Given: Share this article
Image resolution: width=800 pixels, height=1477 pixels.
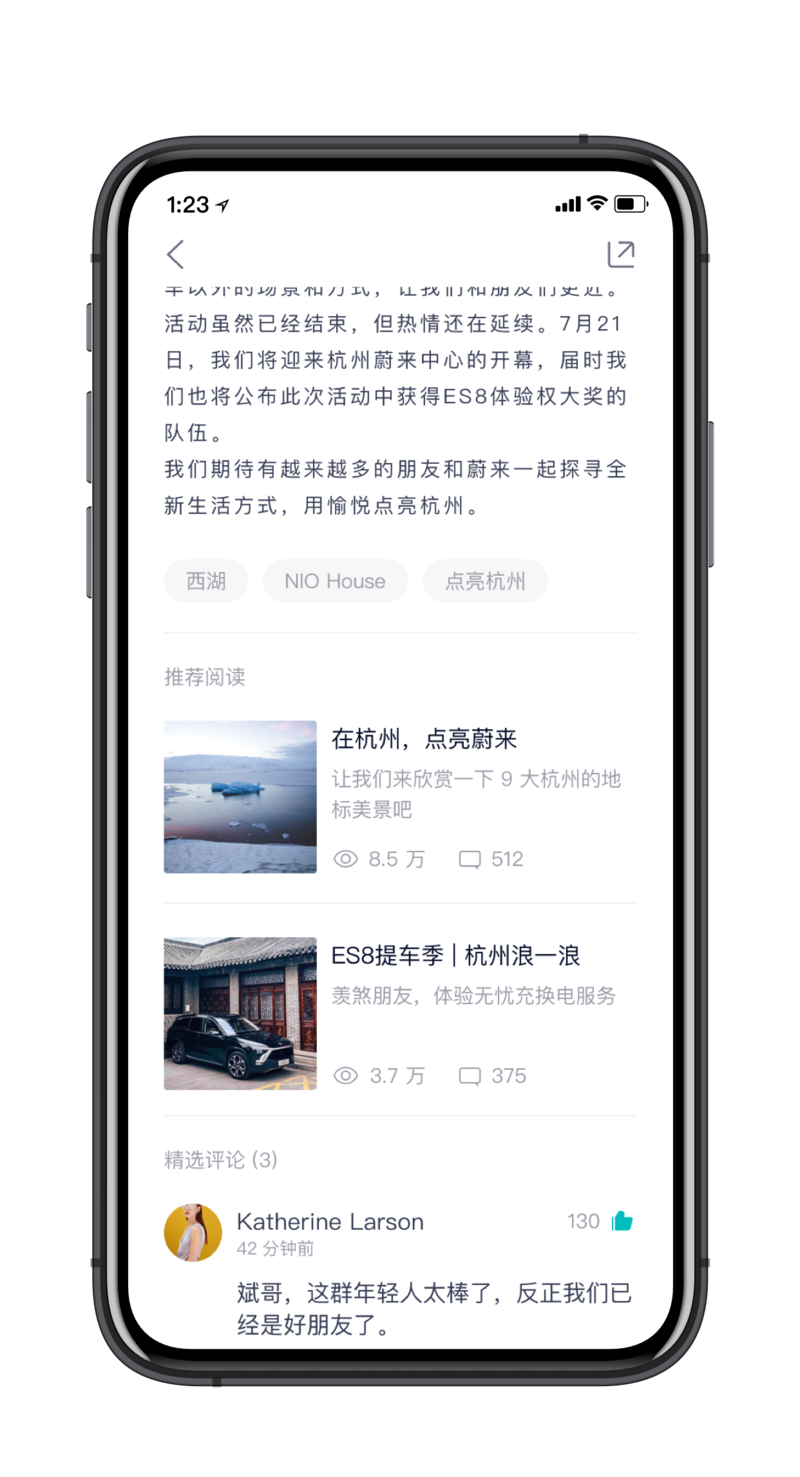Looking at the screenshot, I should coord(621,255).
